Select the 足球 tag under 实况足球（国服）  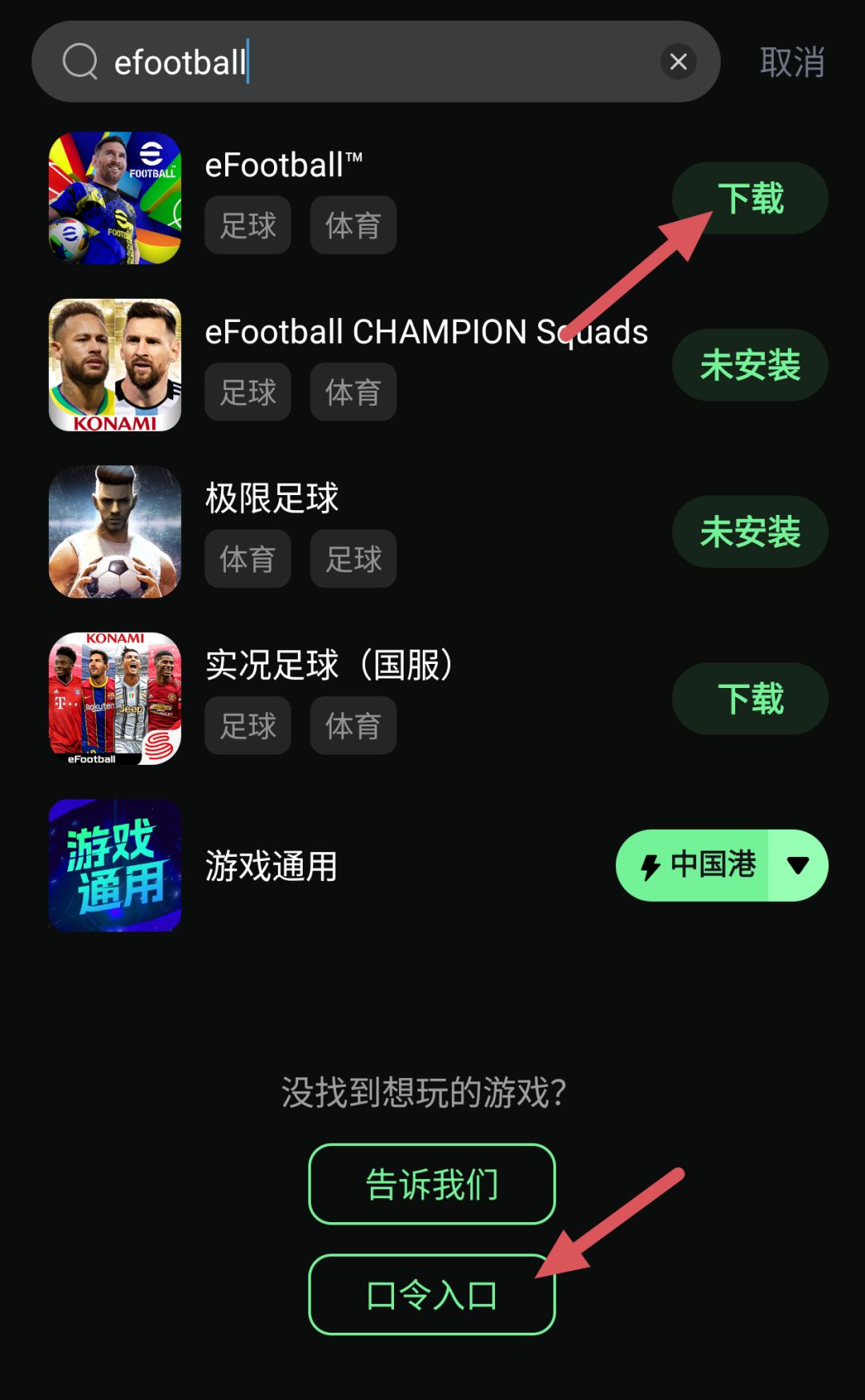[247, 726]
